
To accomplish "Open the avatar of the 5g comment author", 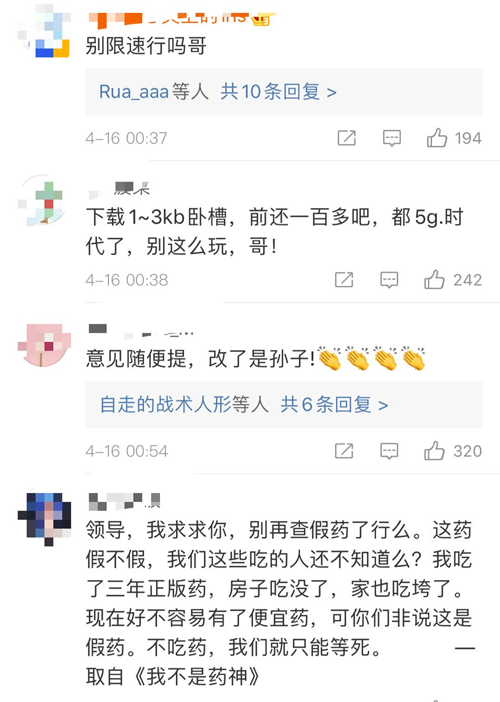I will [44, 201].
